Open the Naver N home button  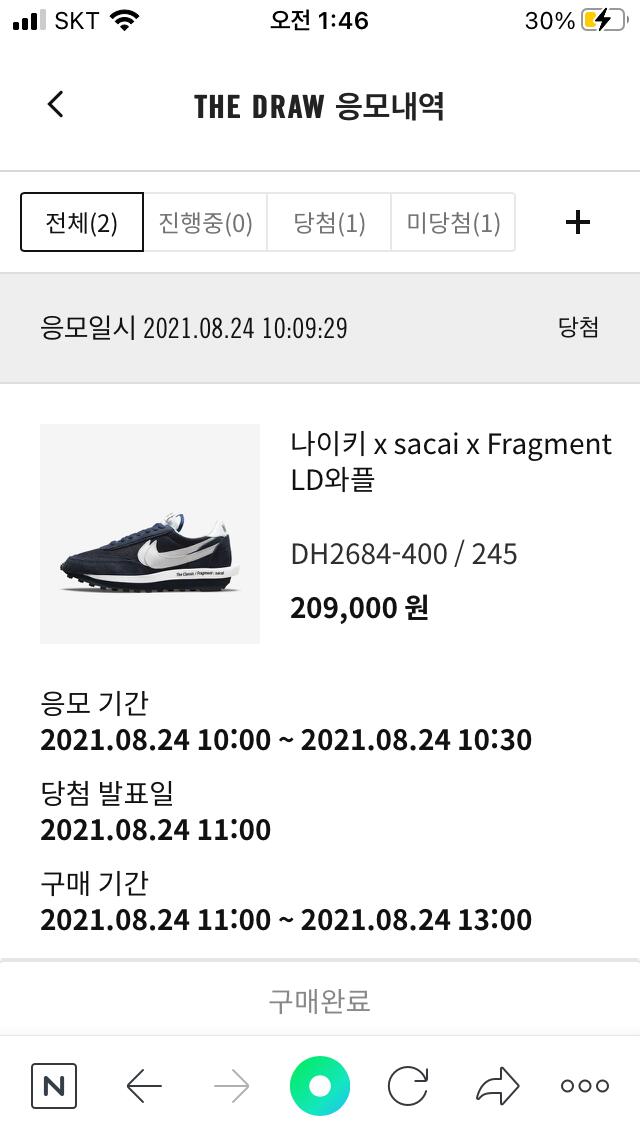[54, 1086]
